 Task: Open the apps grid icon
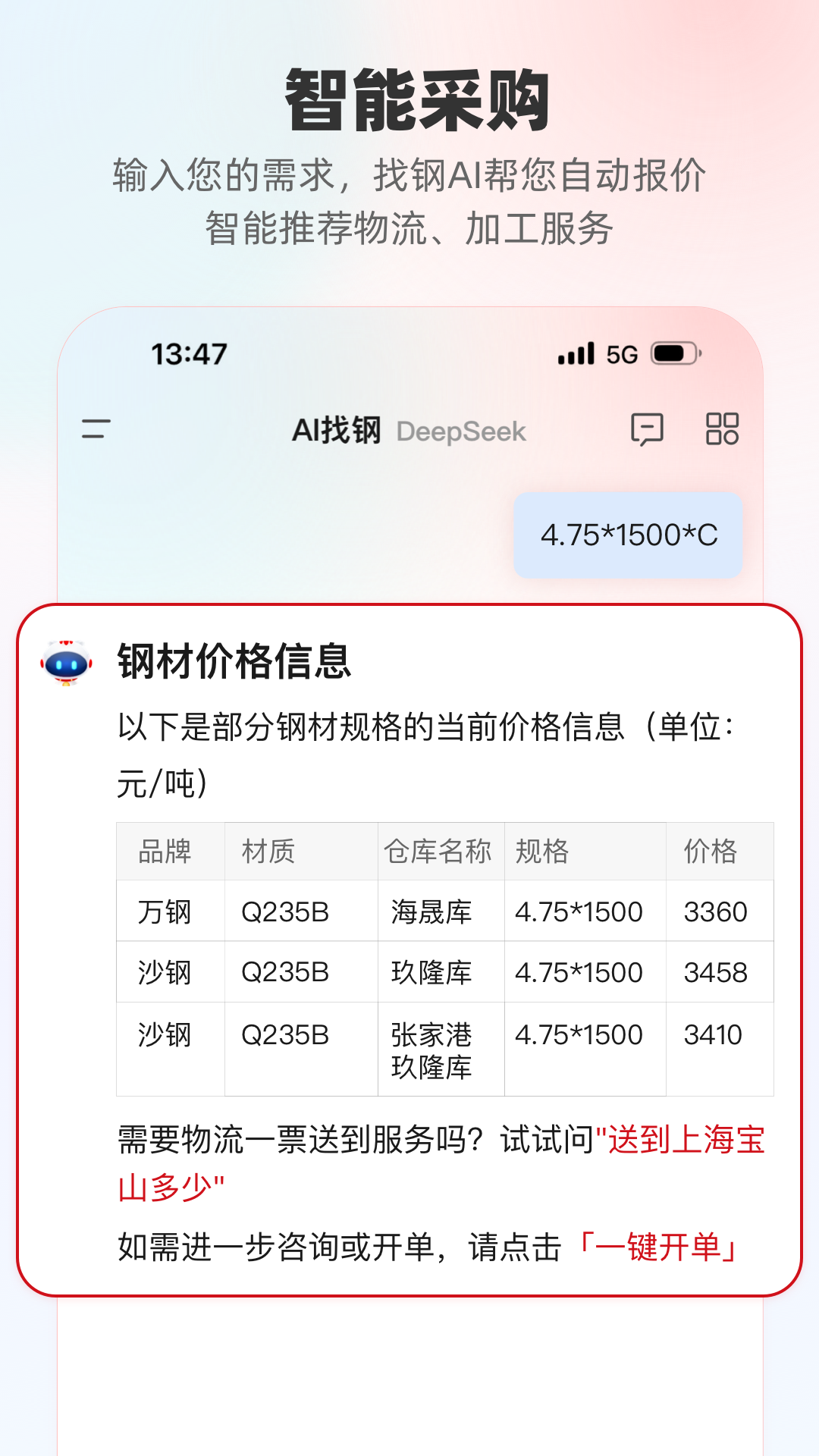point(722,430)
